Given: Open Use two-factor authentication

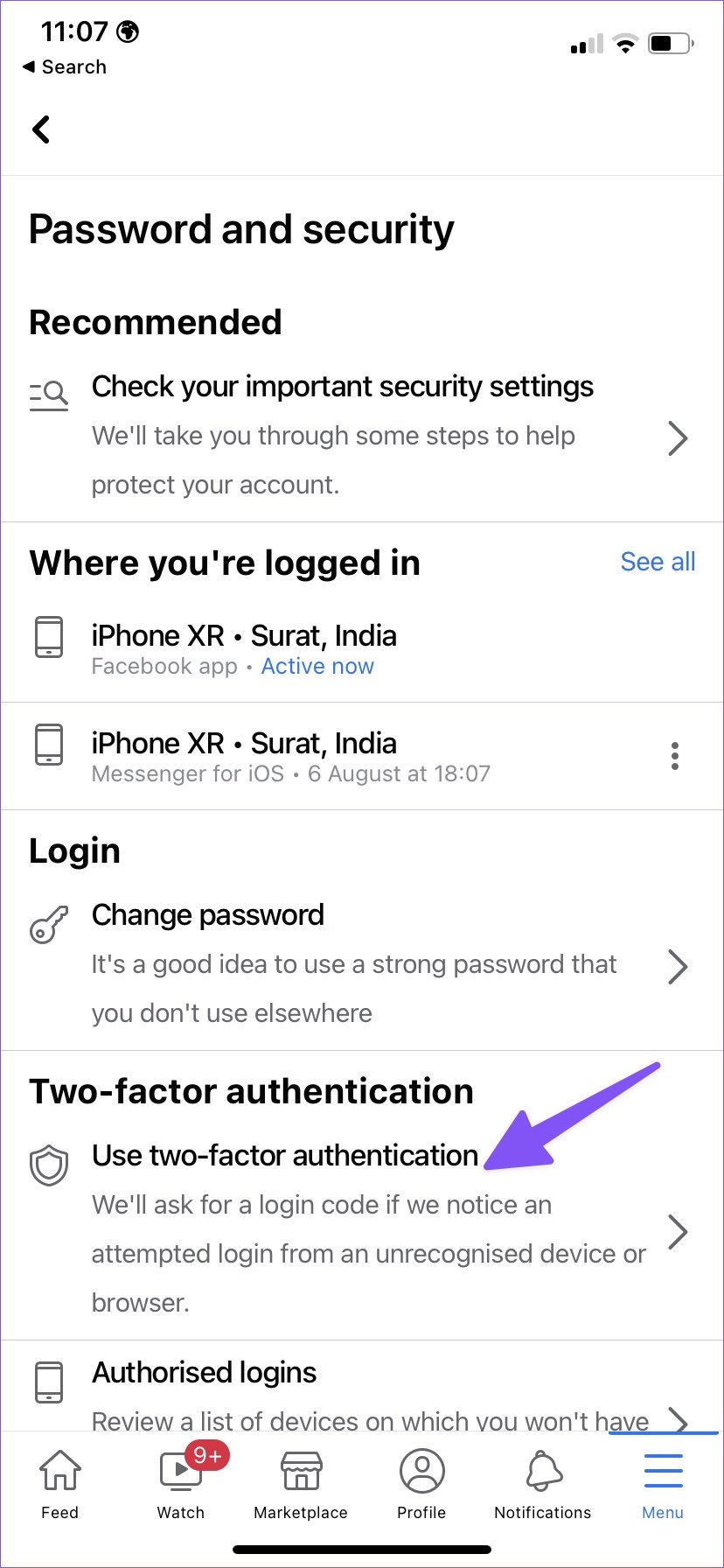Looking at the screenshot, I should point(362,1229).
